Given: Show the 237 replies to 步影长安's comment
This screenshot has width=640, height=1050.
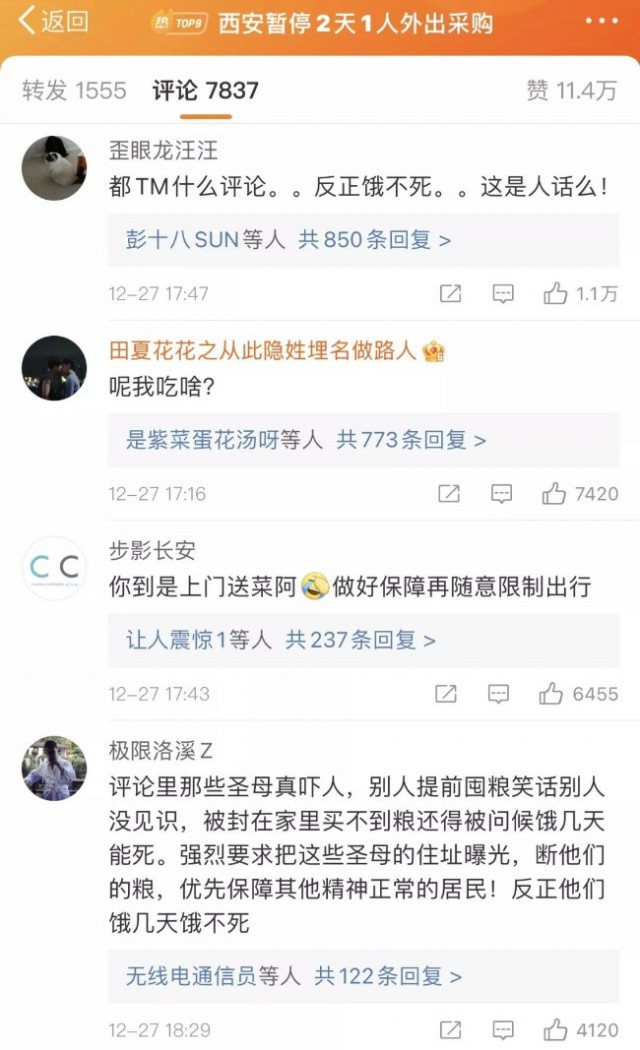Looking at the screenshot, I should click(x=364, y=640).
